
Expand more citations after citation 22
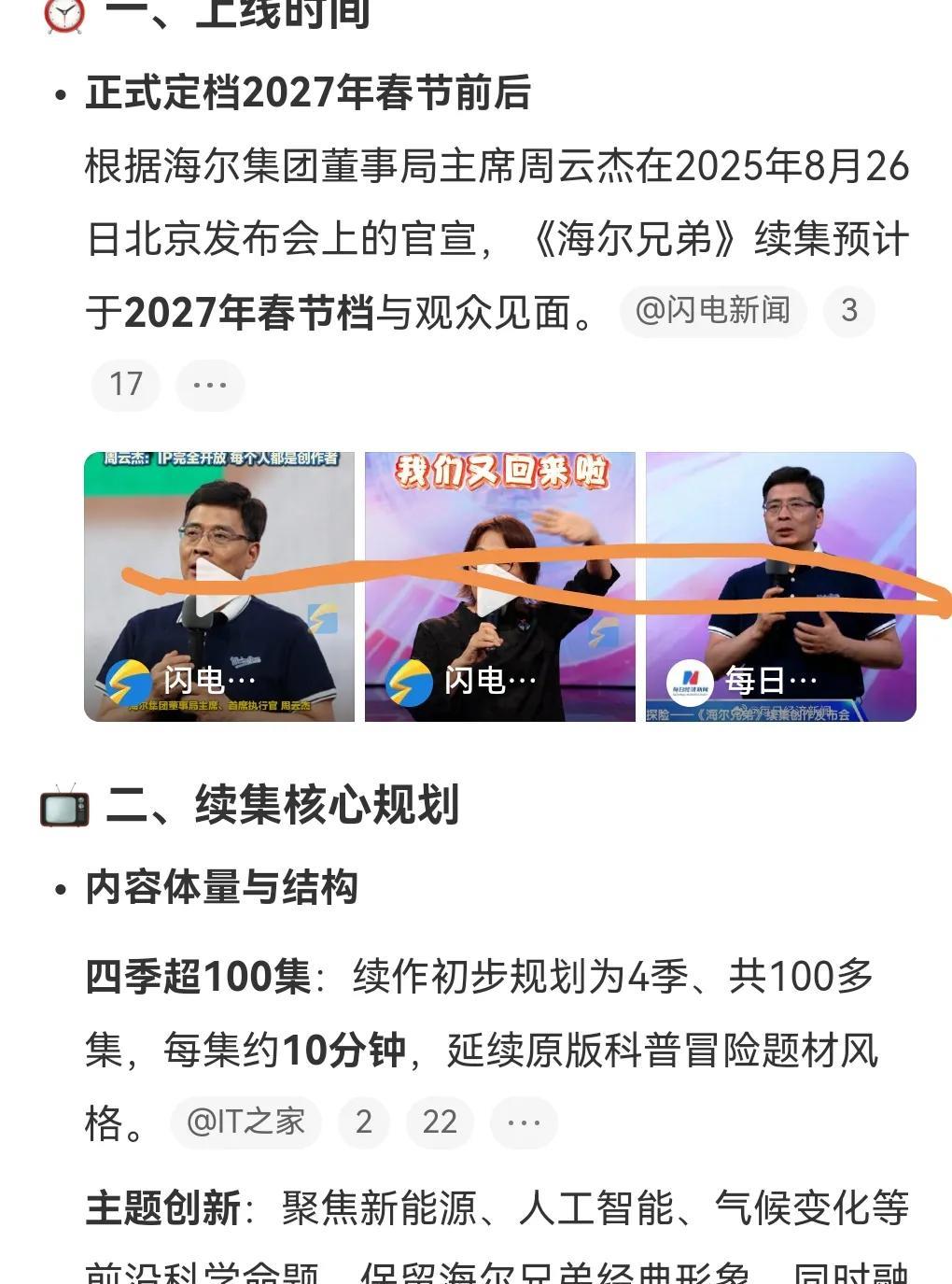click(524, 1122)
